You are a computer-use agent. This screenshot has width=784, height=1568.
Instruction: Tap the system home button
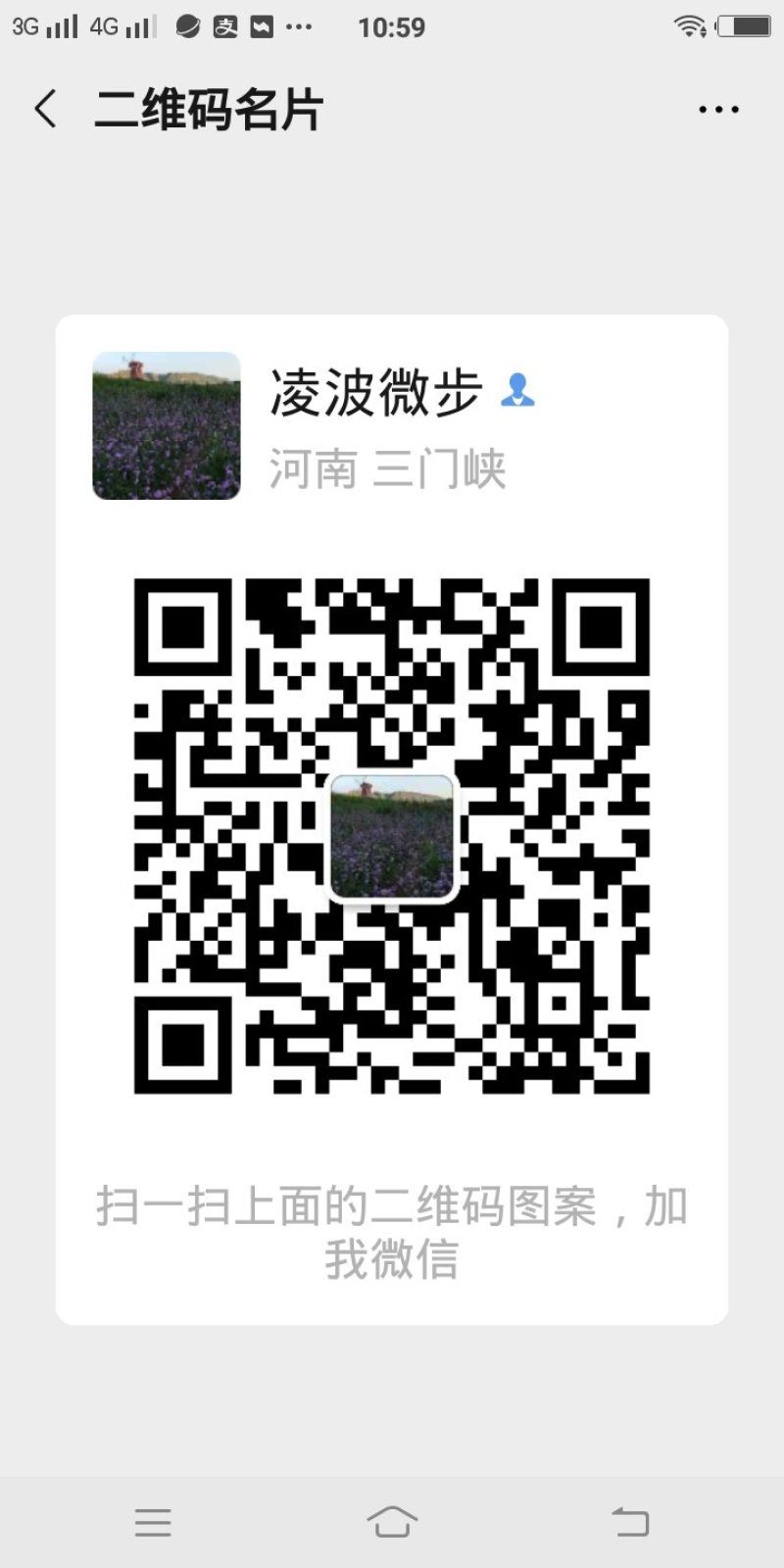point(392,1522)
